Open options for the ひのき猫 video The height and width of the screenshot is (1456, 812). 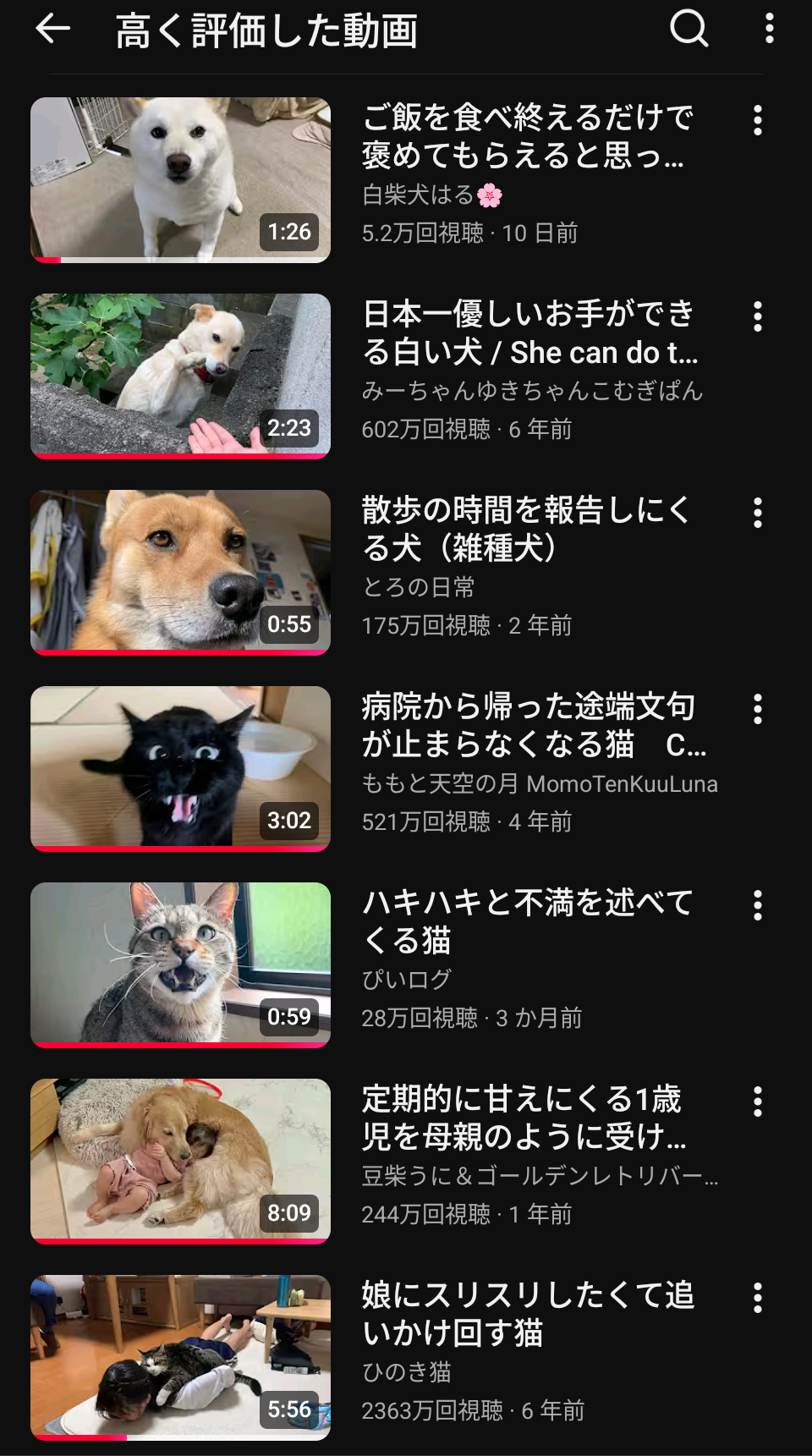point(758,1298)
